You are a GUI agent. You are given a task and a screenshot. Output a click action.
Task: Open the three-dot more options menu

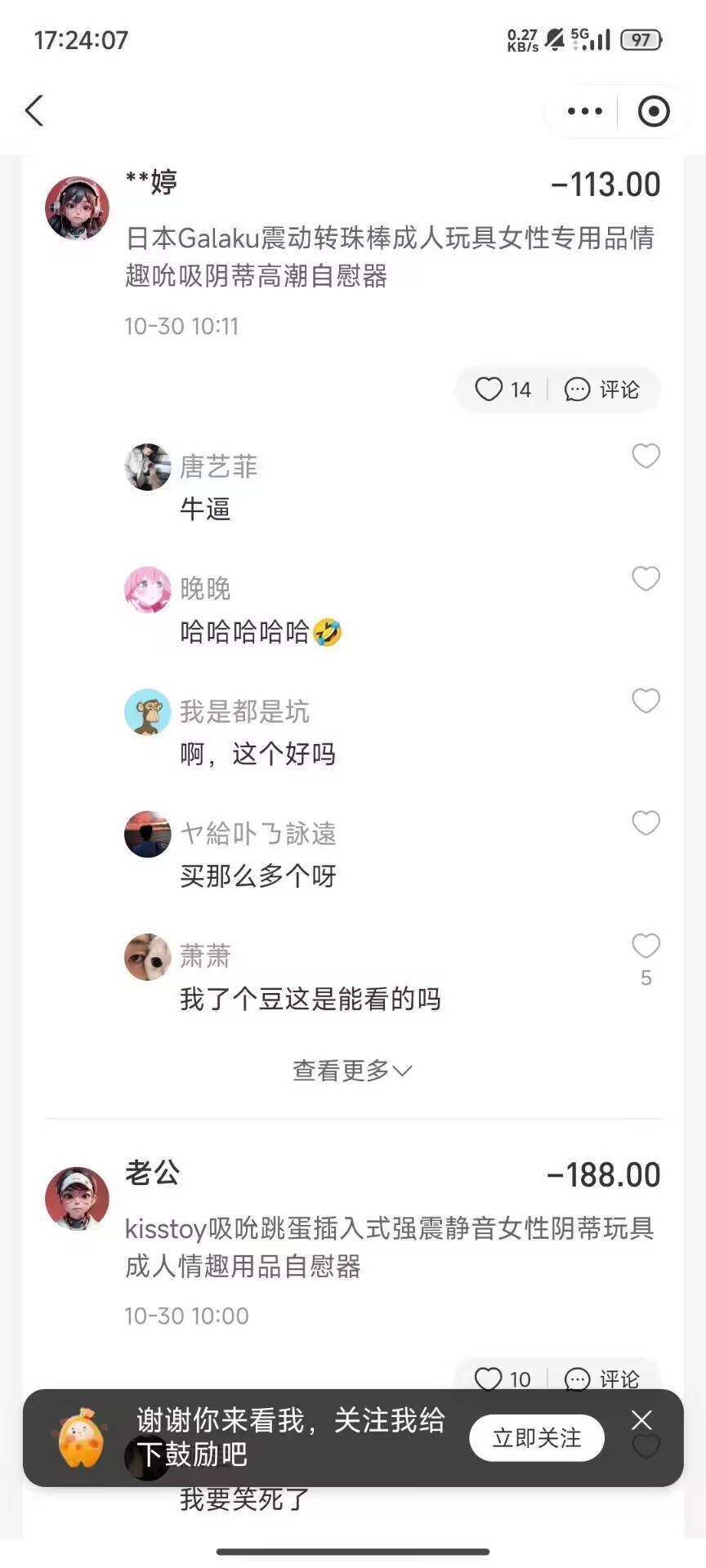(x=583, y=110)
